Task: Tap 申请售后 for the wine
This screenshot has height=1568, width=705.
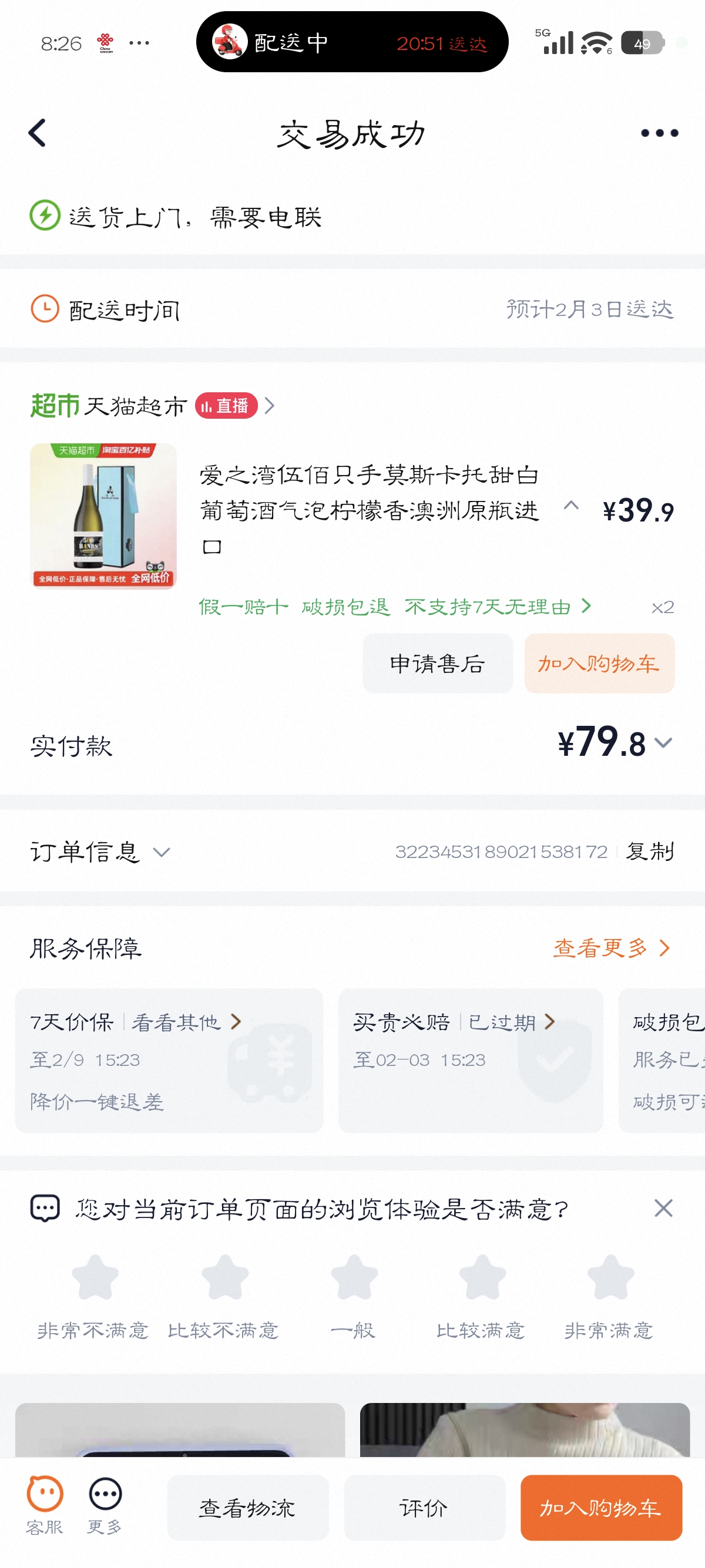Action: pos(437,664)
